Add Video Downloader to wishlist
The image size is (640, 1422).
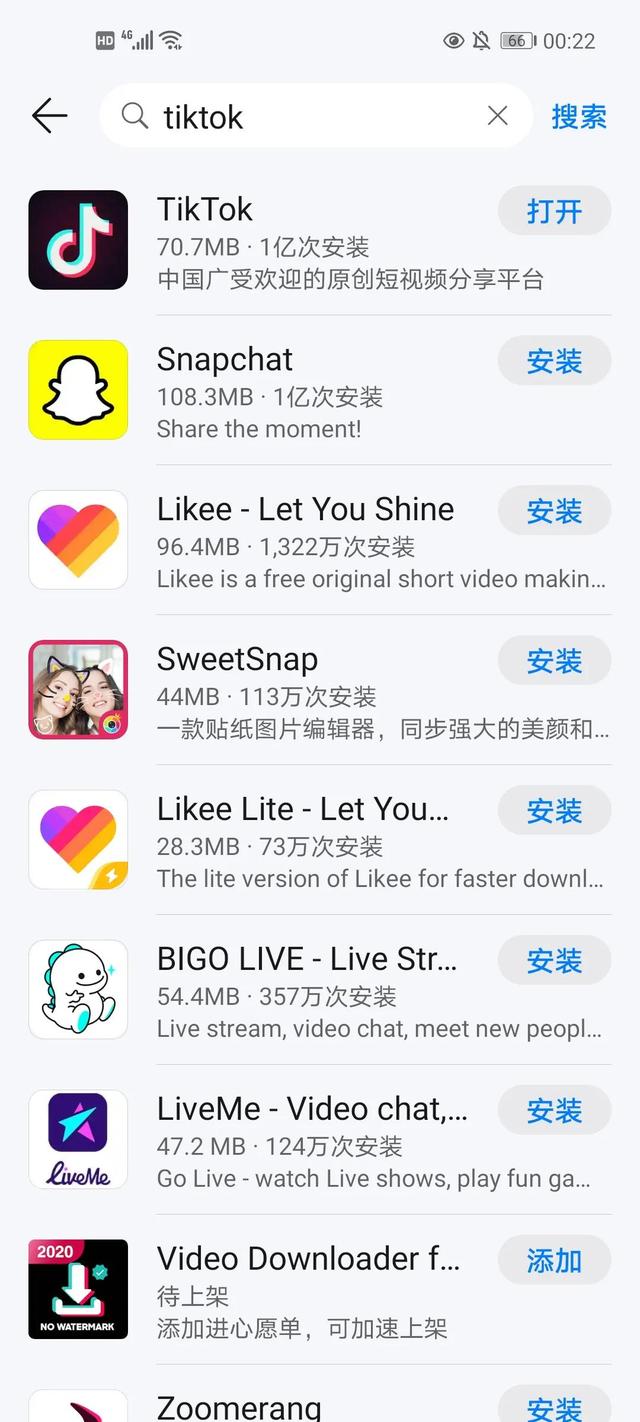[x=554, y=1261]
